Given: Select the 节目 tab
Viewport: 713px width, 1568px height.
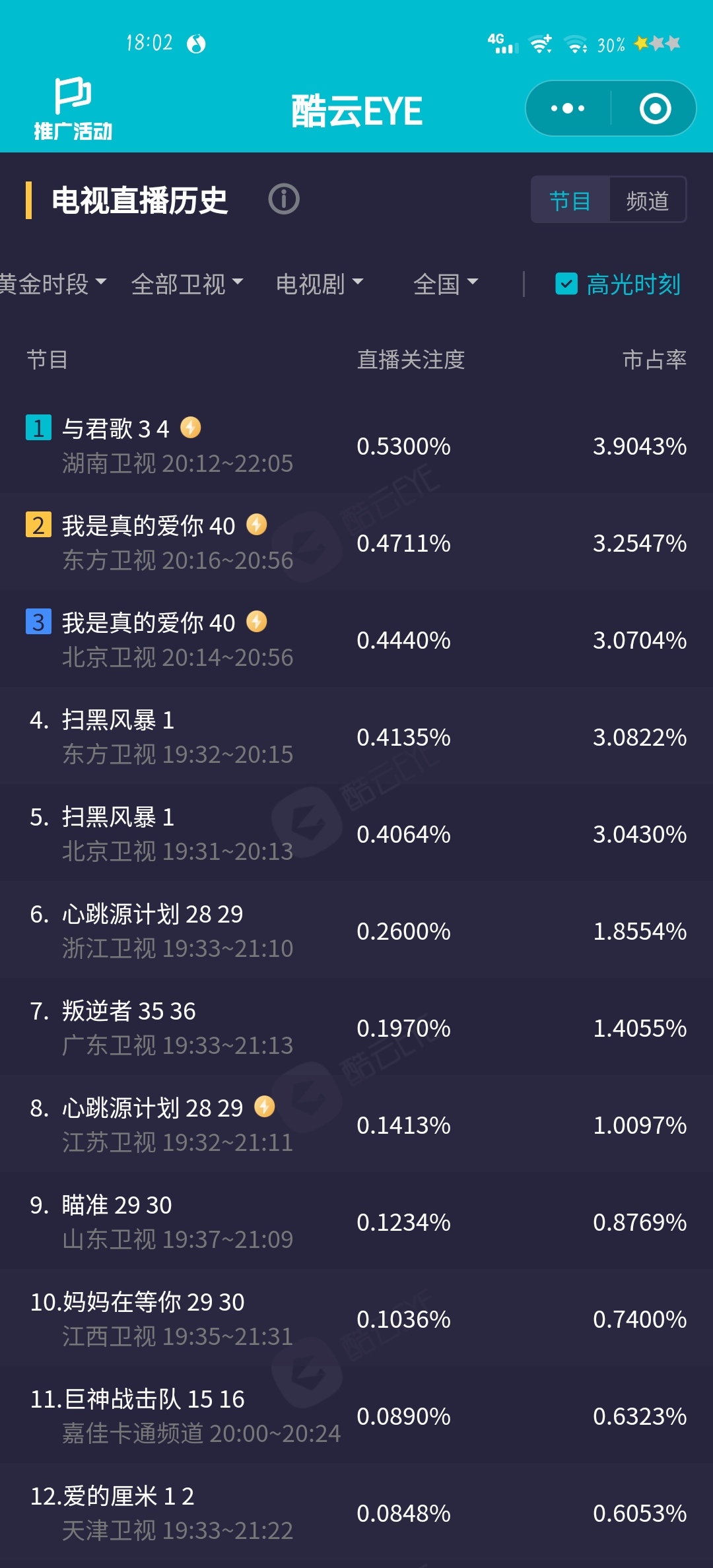Looking at the screenshot, I should click(x=570, y=201).
